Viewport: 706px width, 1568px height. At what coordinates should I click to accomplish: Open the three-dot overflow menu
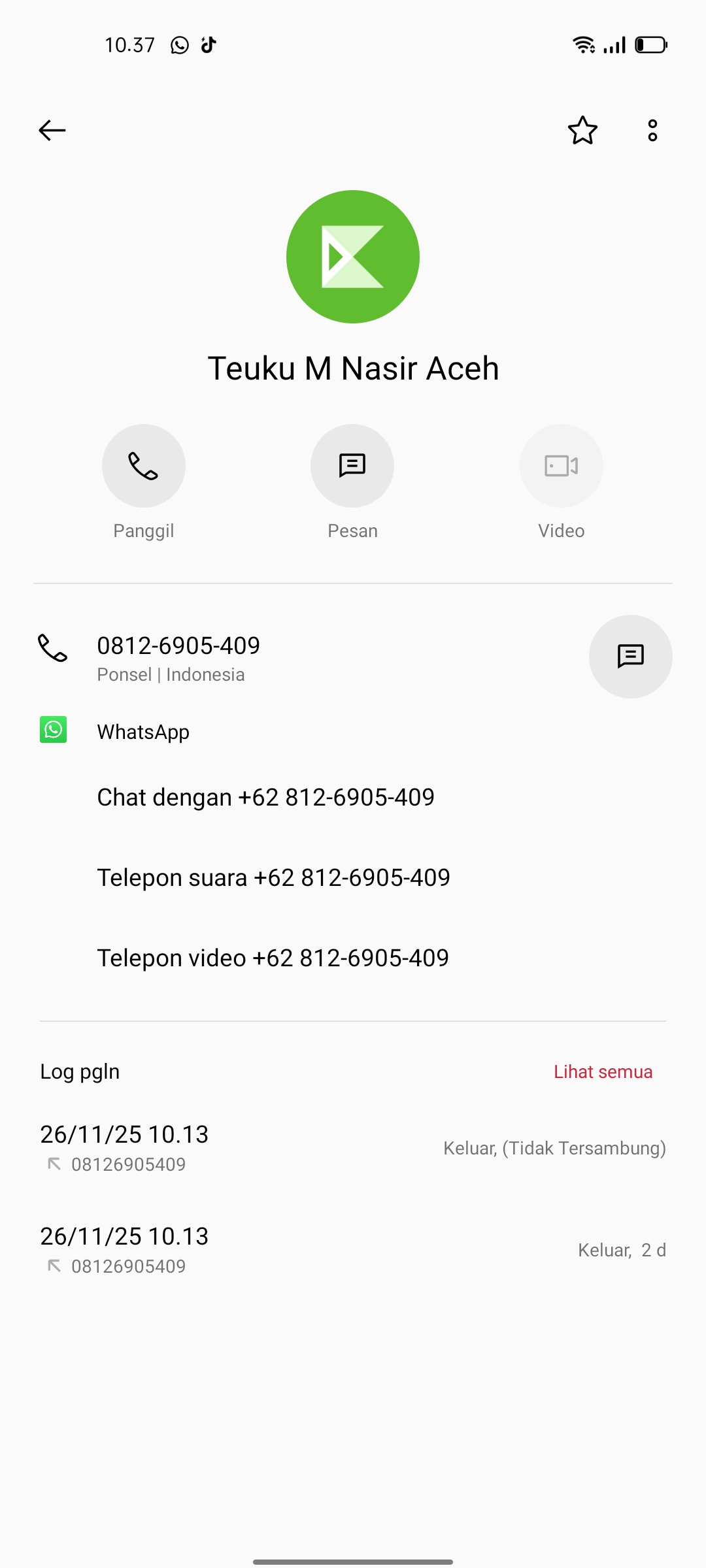tap(652, 131)
